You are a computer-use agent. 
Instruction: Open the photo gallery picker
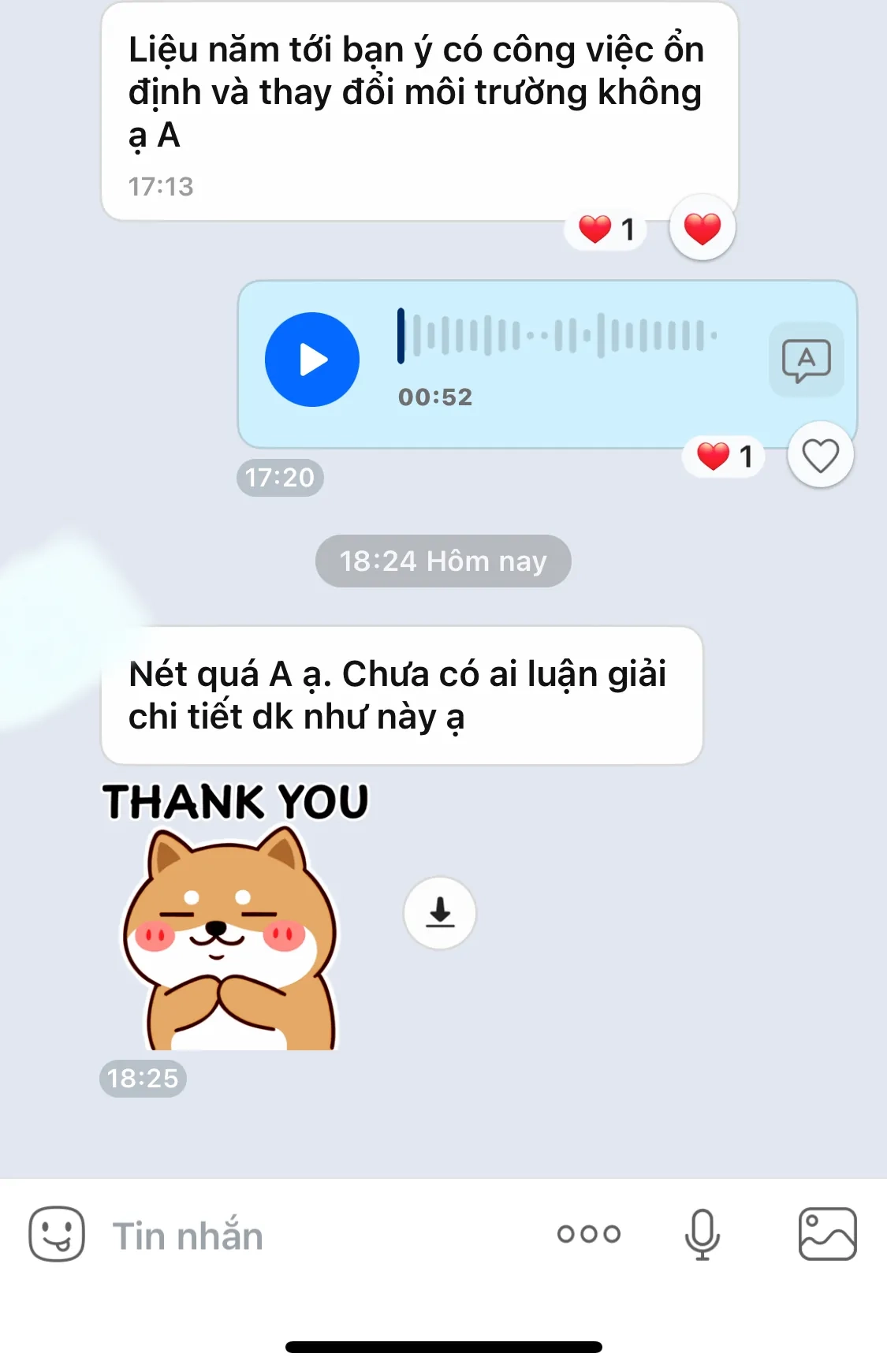pyautogui.click(x=827, y=1234)
